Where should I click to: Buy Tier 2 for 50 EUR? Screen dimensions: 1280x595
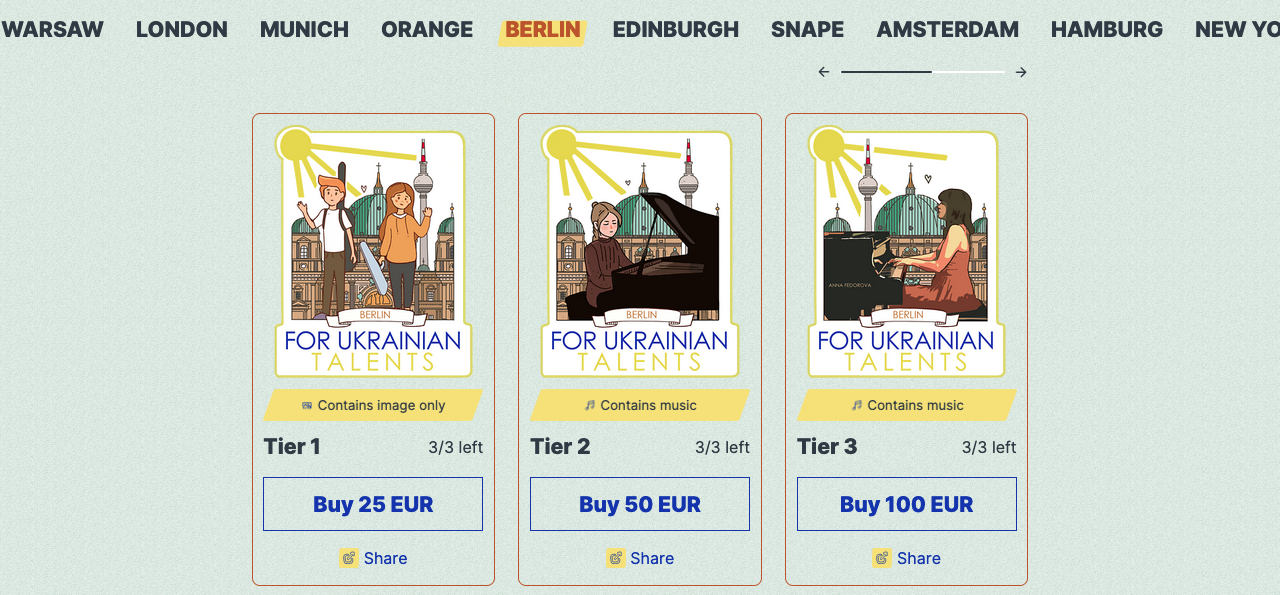pyautogui.click(x=640, y=504)
